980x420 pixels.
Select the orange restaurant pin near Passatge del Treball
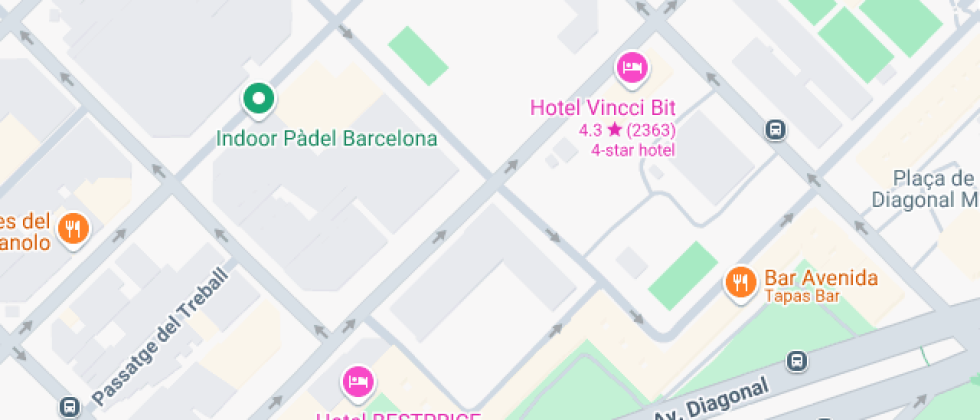click(73, 230)
